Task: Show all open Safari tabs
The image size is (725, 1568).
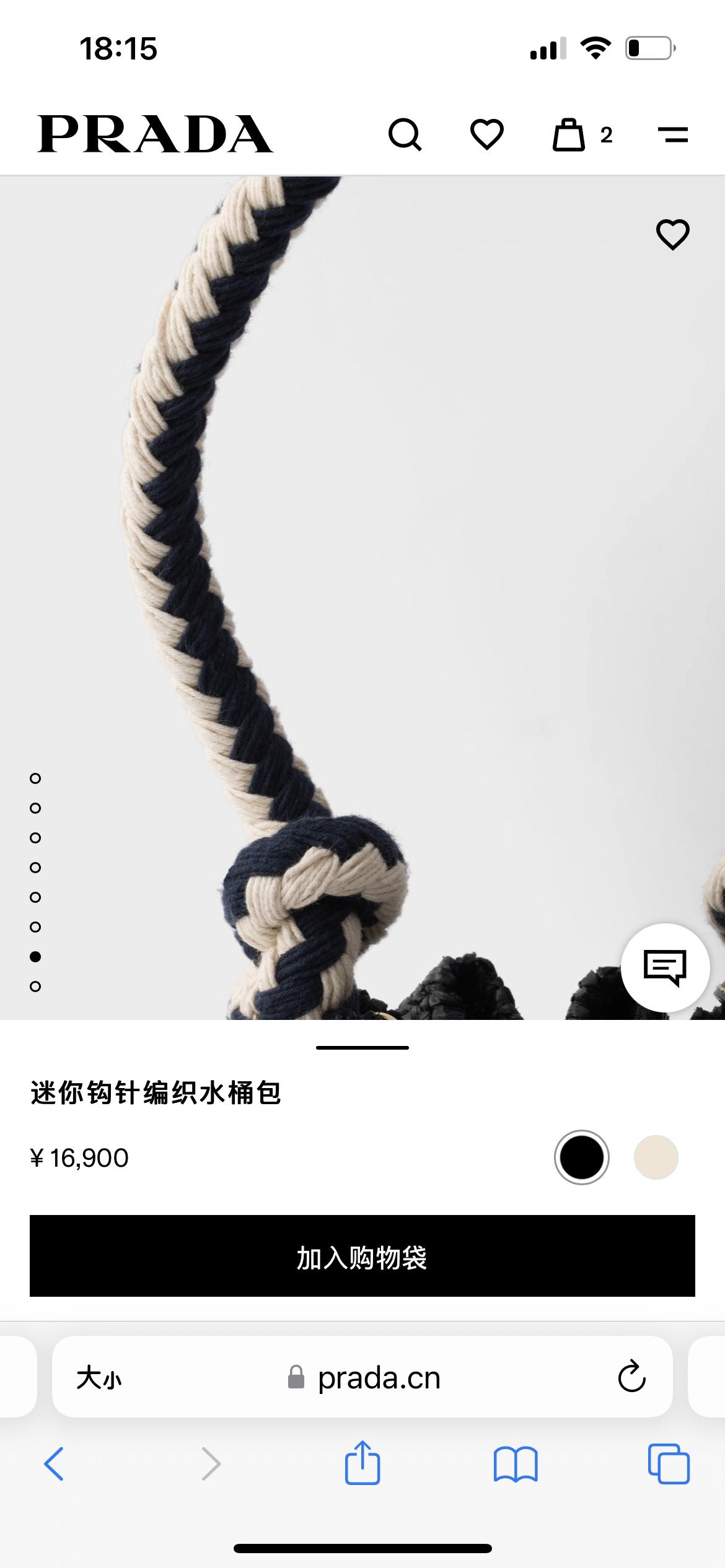Action: pyautogui.click(x=669, y=1464)
